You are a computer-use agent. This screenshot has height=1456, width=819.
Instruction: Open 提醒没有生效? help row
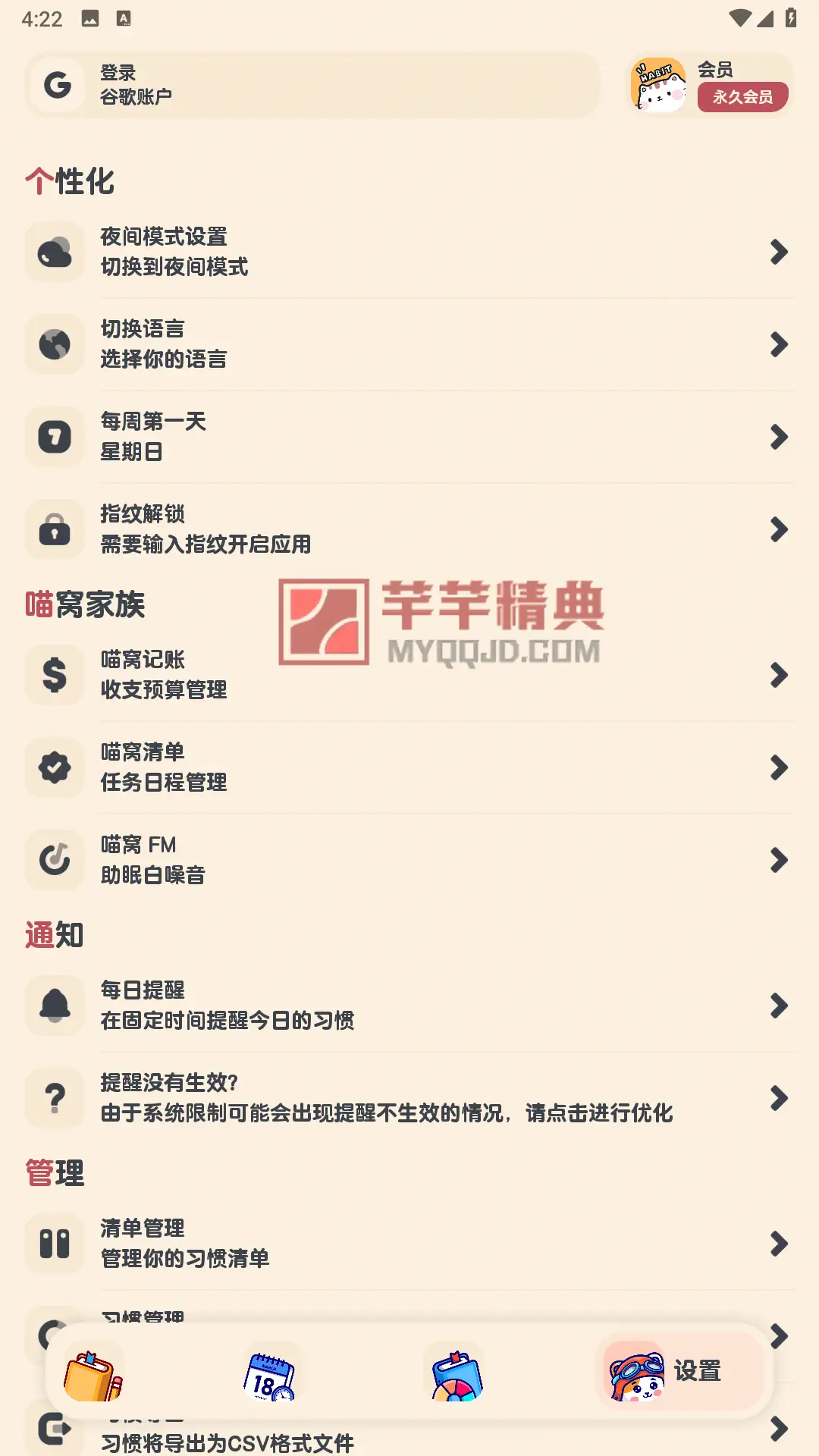pos(409,1098)
